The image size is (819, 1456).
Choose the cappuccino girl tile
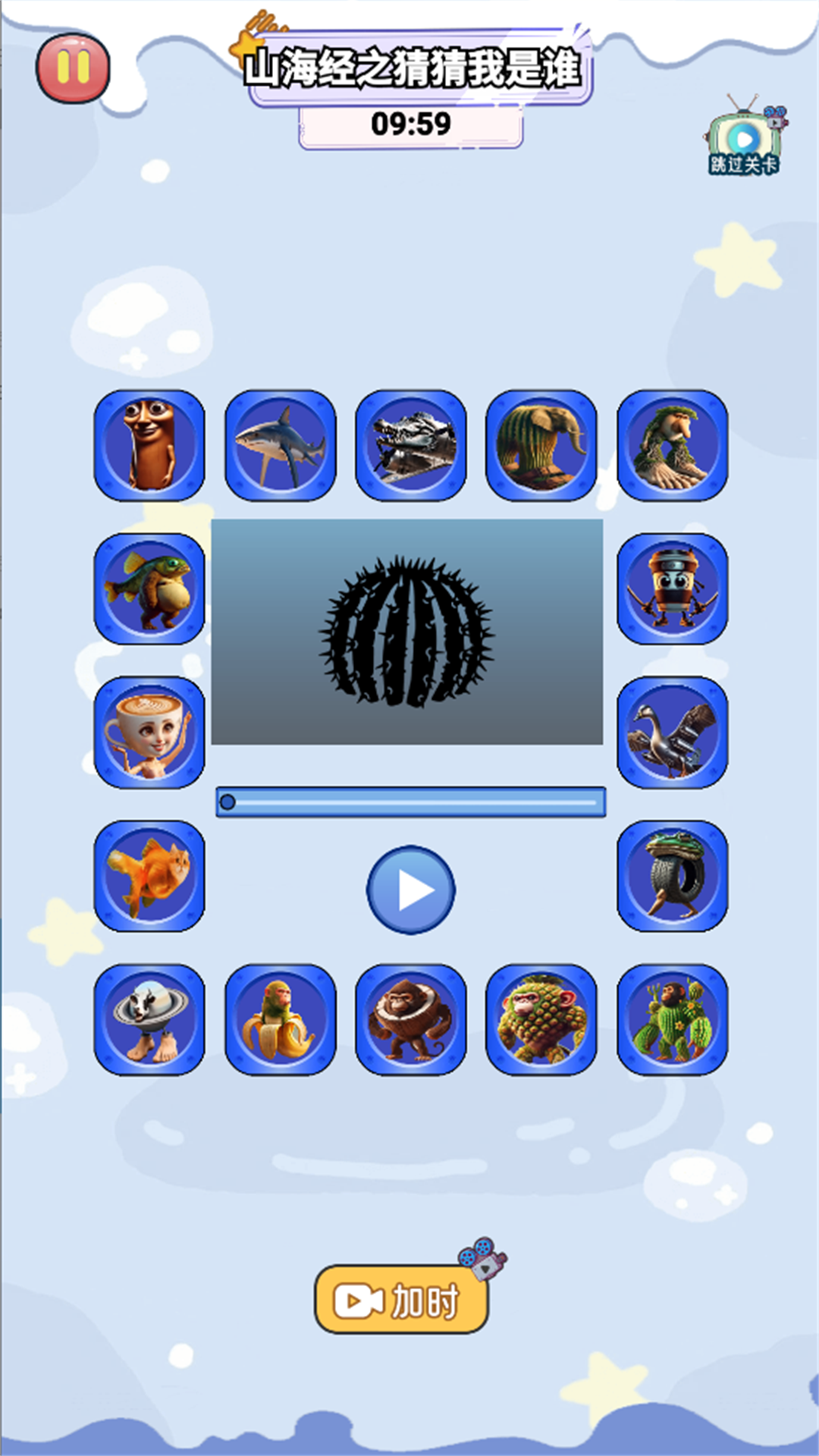[x=149, y=733]
